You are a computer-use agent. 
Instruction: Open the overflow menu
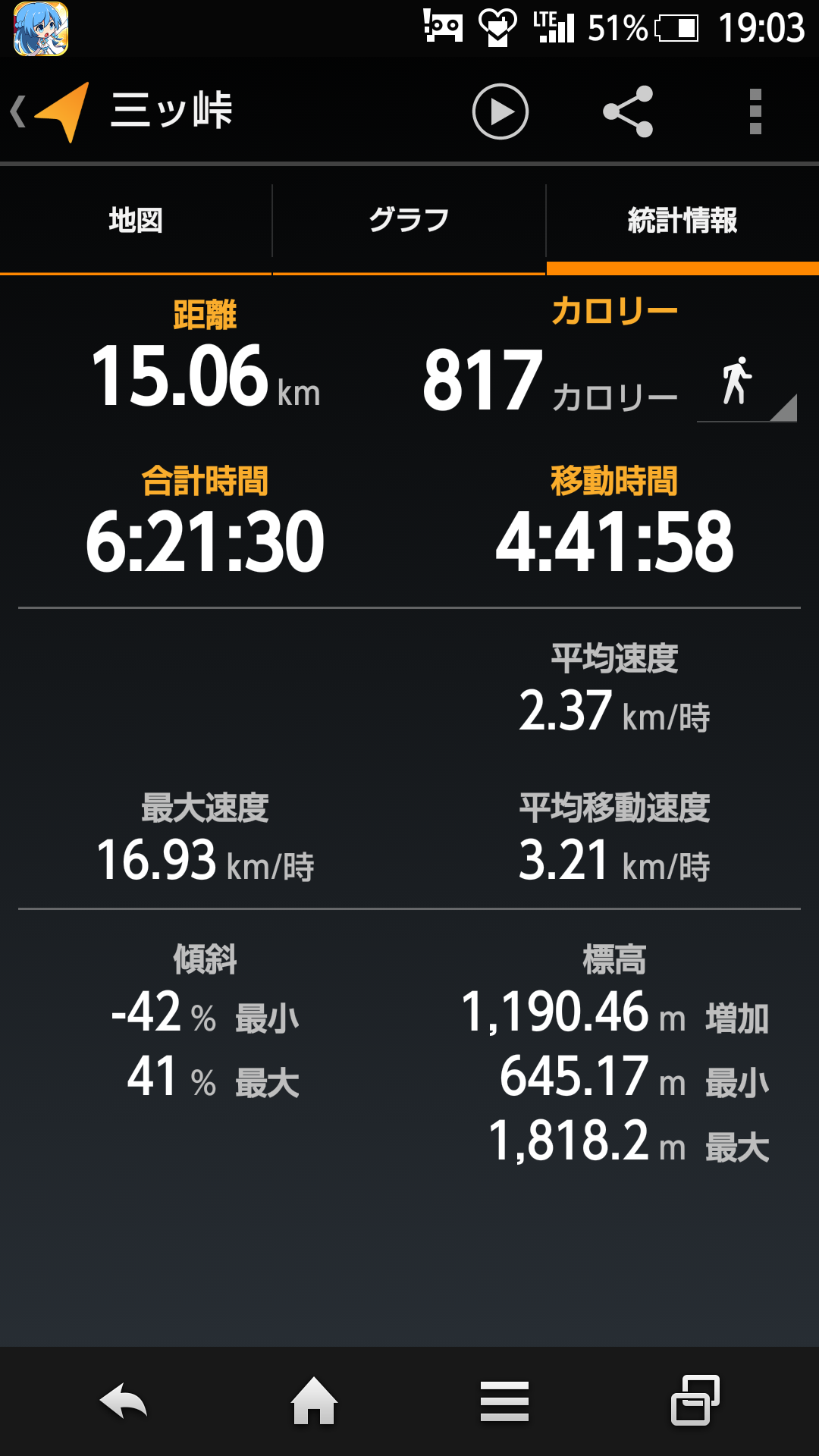(755, 111)
